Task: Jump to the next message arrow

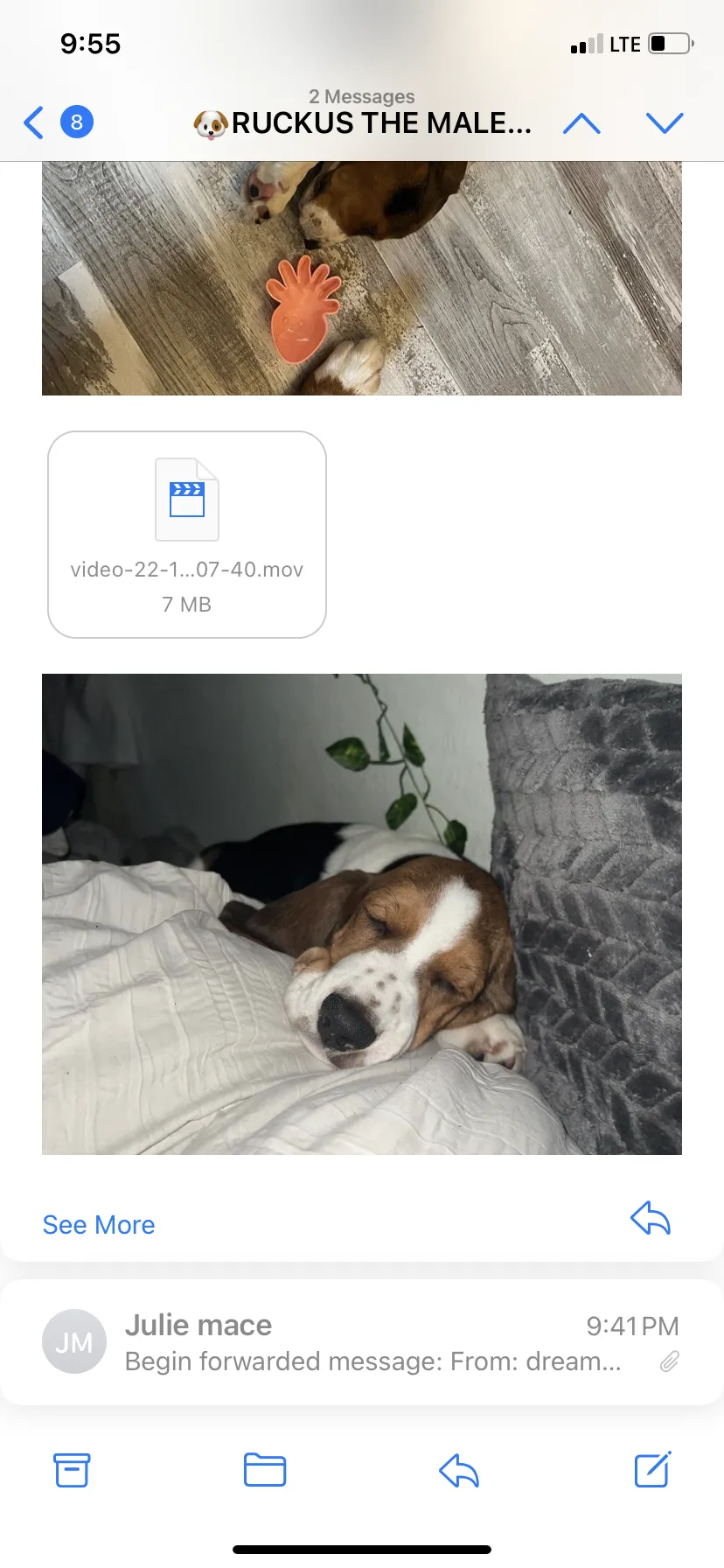Action: coord(665,122)
